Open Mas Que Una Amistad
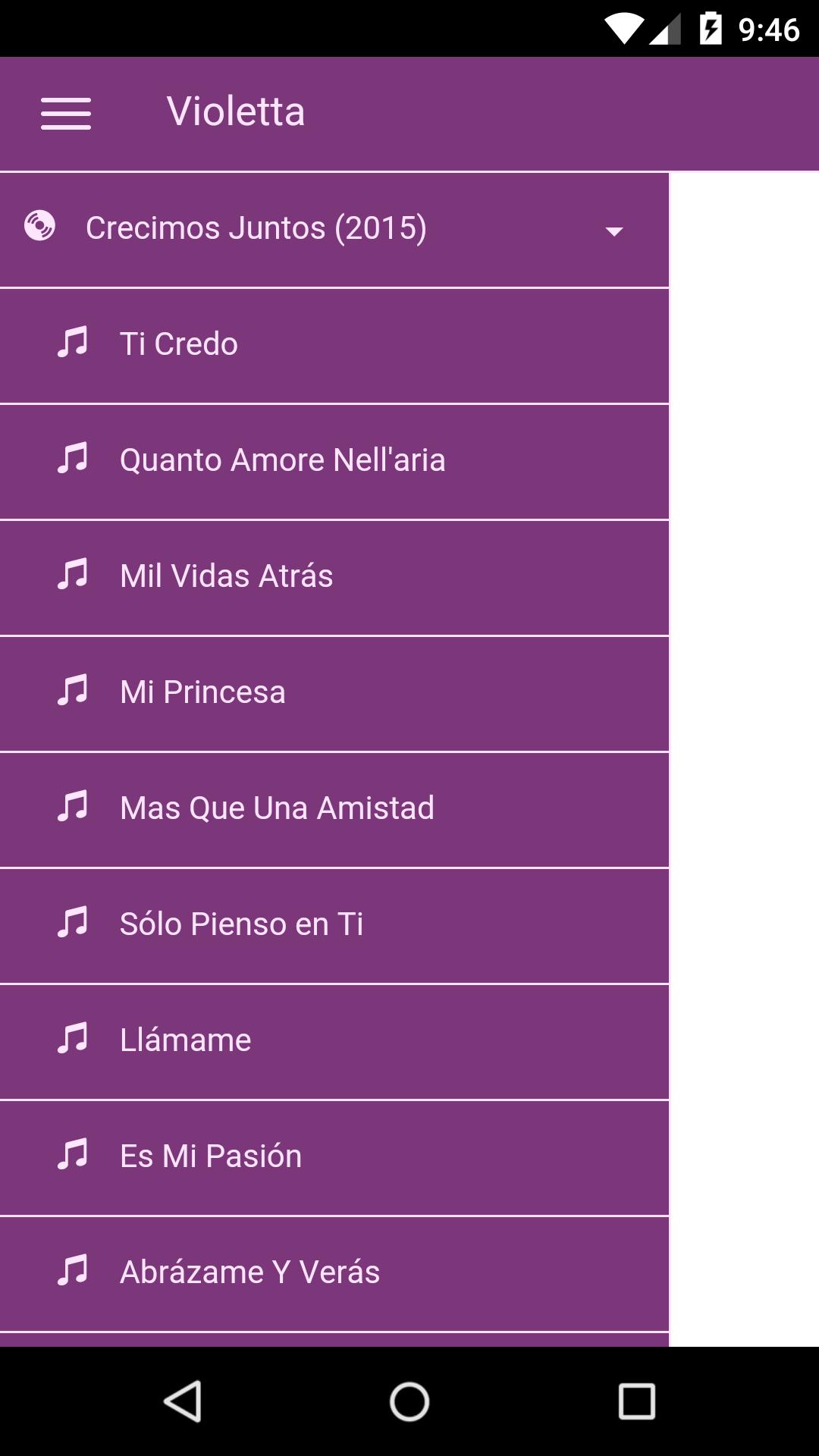This screenshot has width=819, height=1456. pos(334,810)
